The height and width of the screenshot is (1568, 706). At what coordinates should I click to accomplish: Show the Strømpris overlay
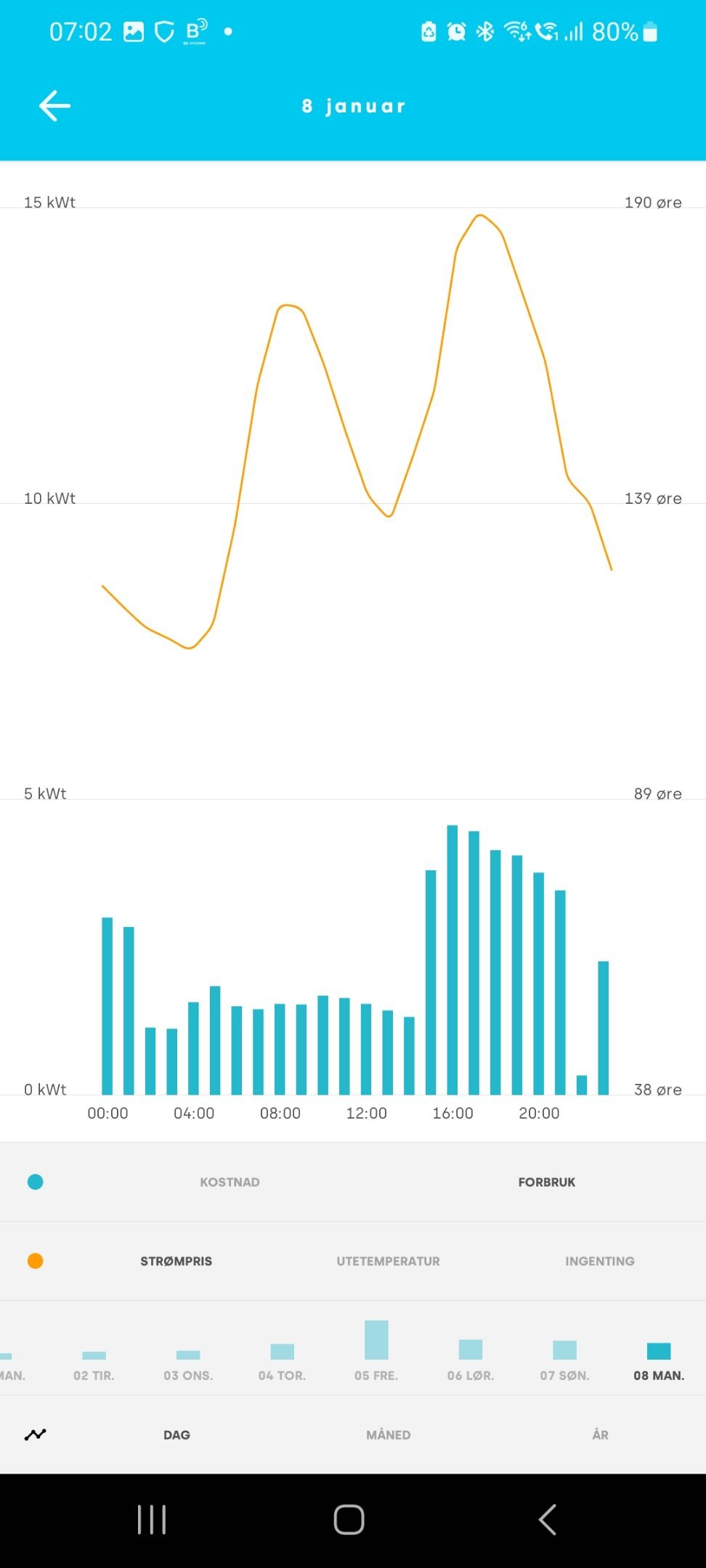pos(176,1261)
